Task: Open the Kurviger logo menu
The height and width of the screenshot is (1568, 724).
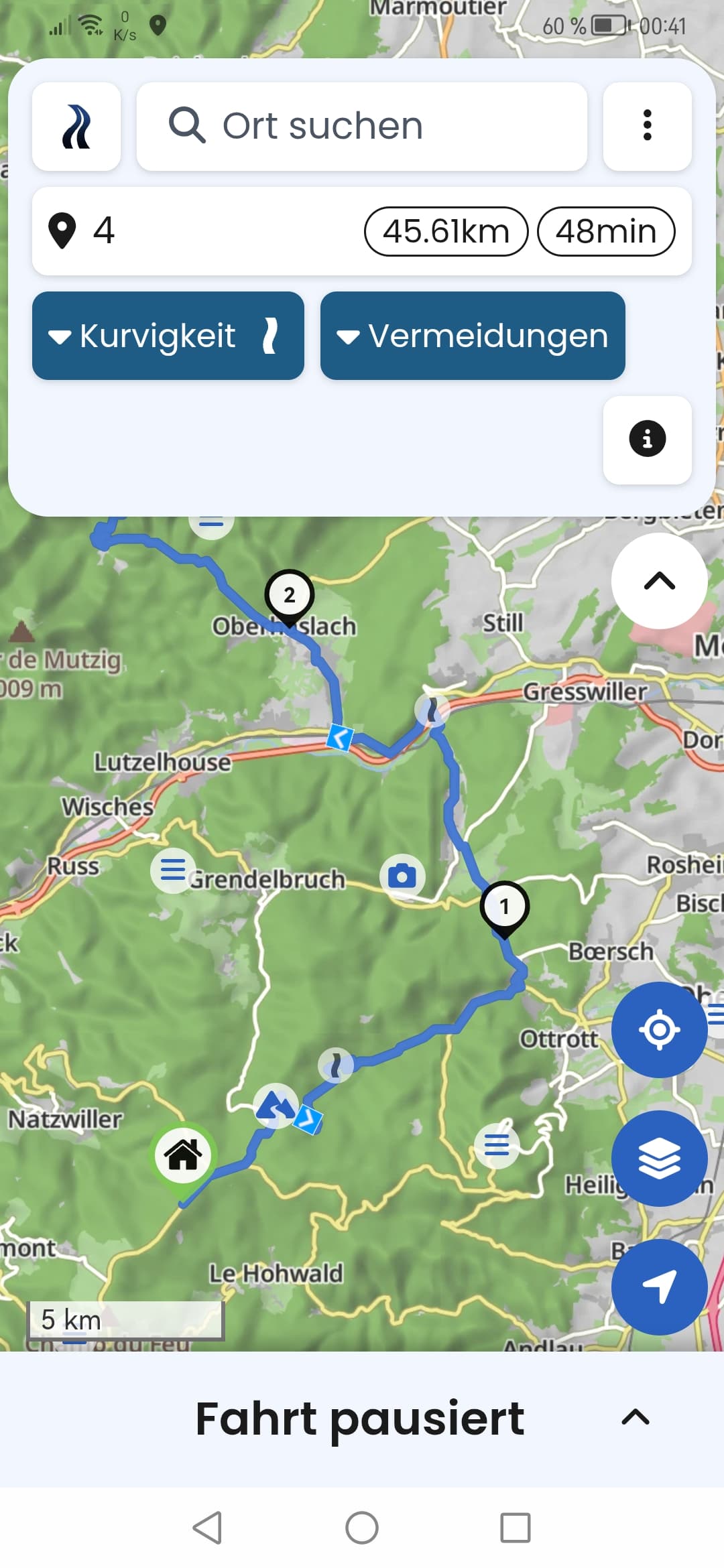Action: 76,127
